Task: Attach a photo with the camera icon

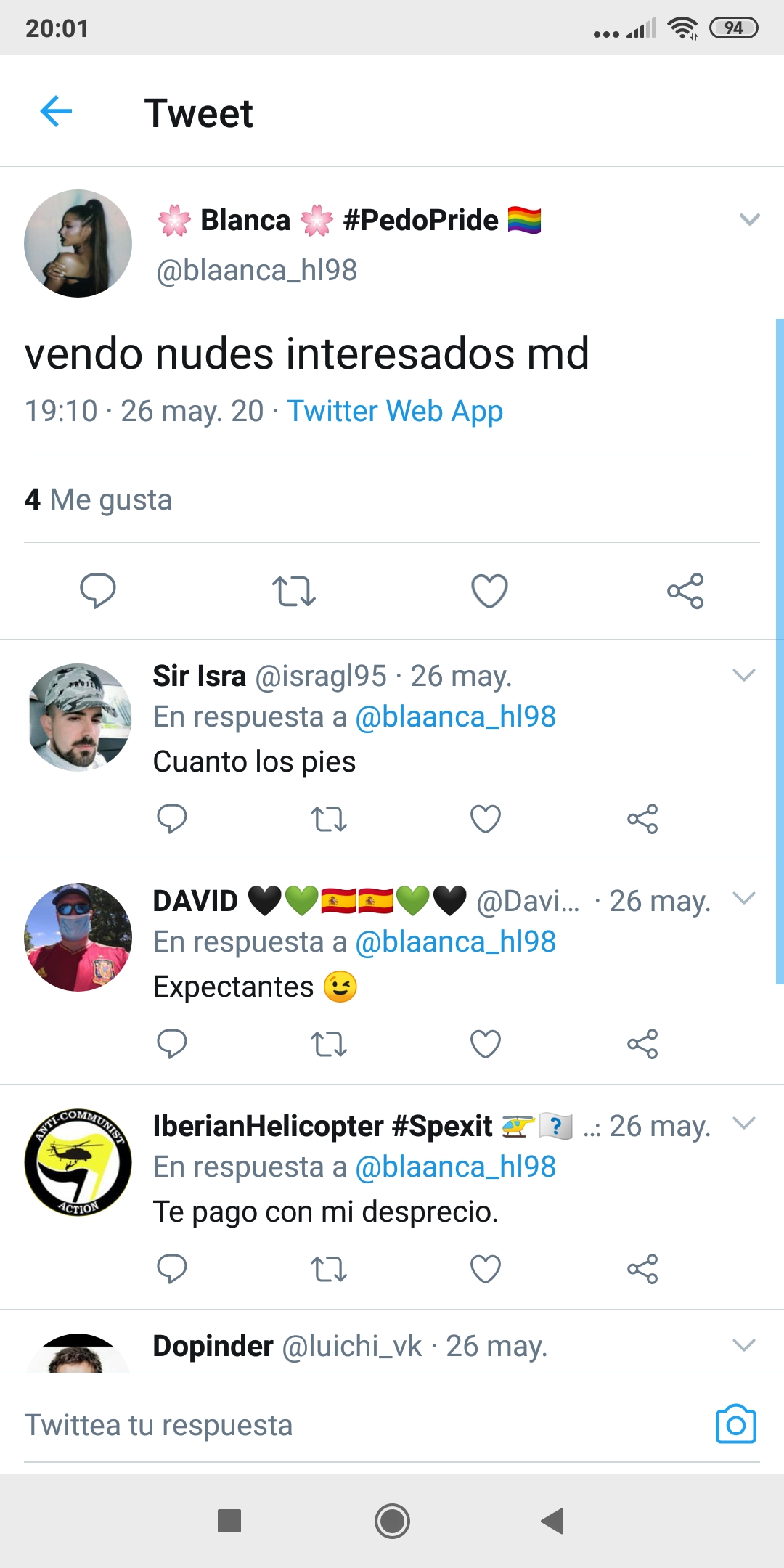Action: (x=735, y=1424)
